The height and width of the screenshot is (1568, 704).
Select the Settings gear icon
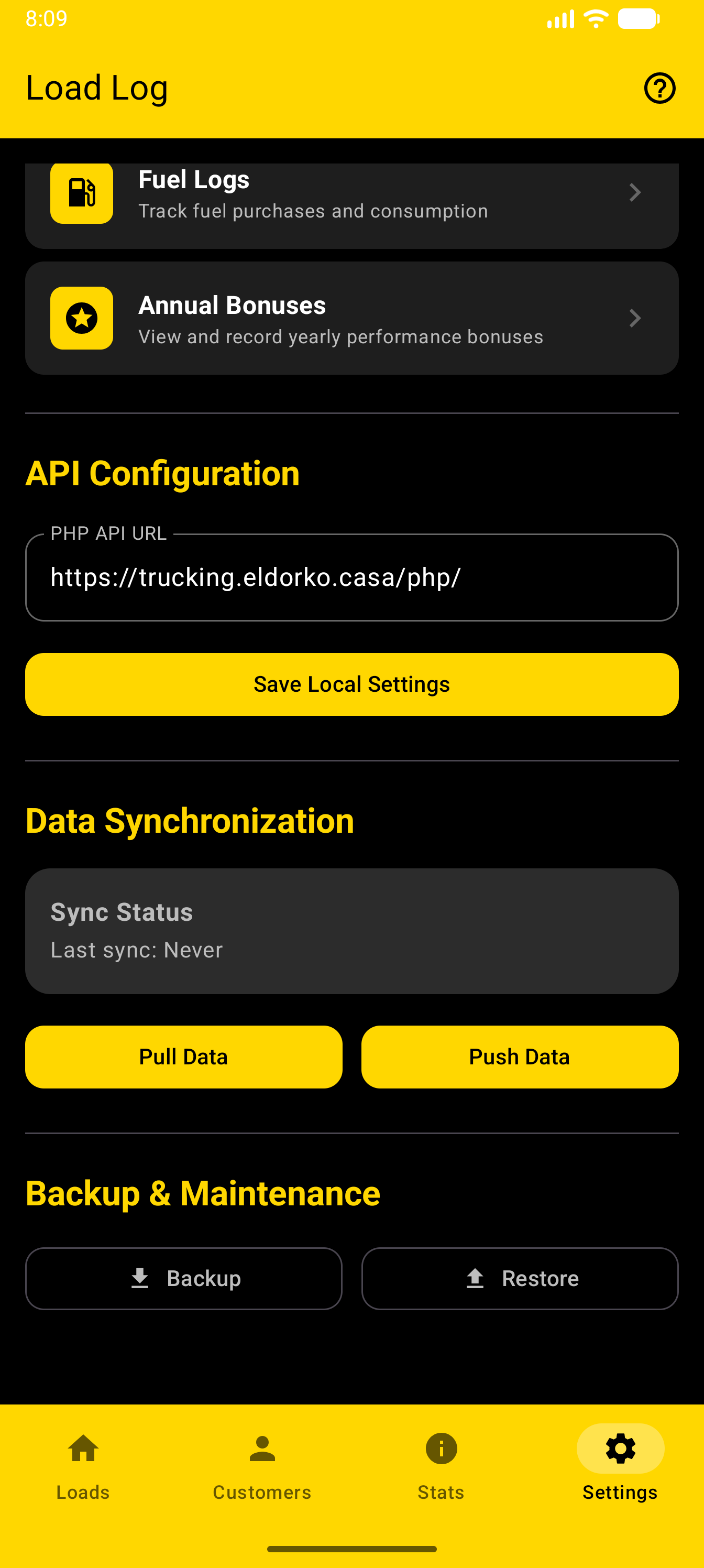click(x=620, y=1449)
